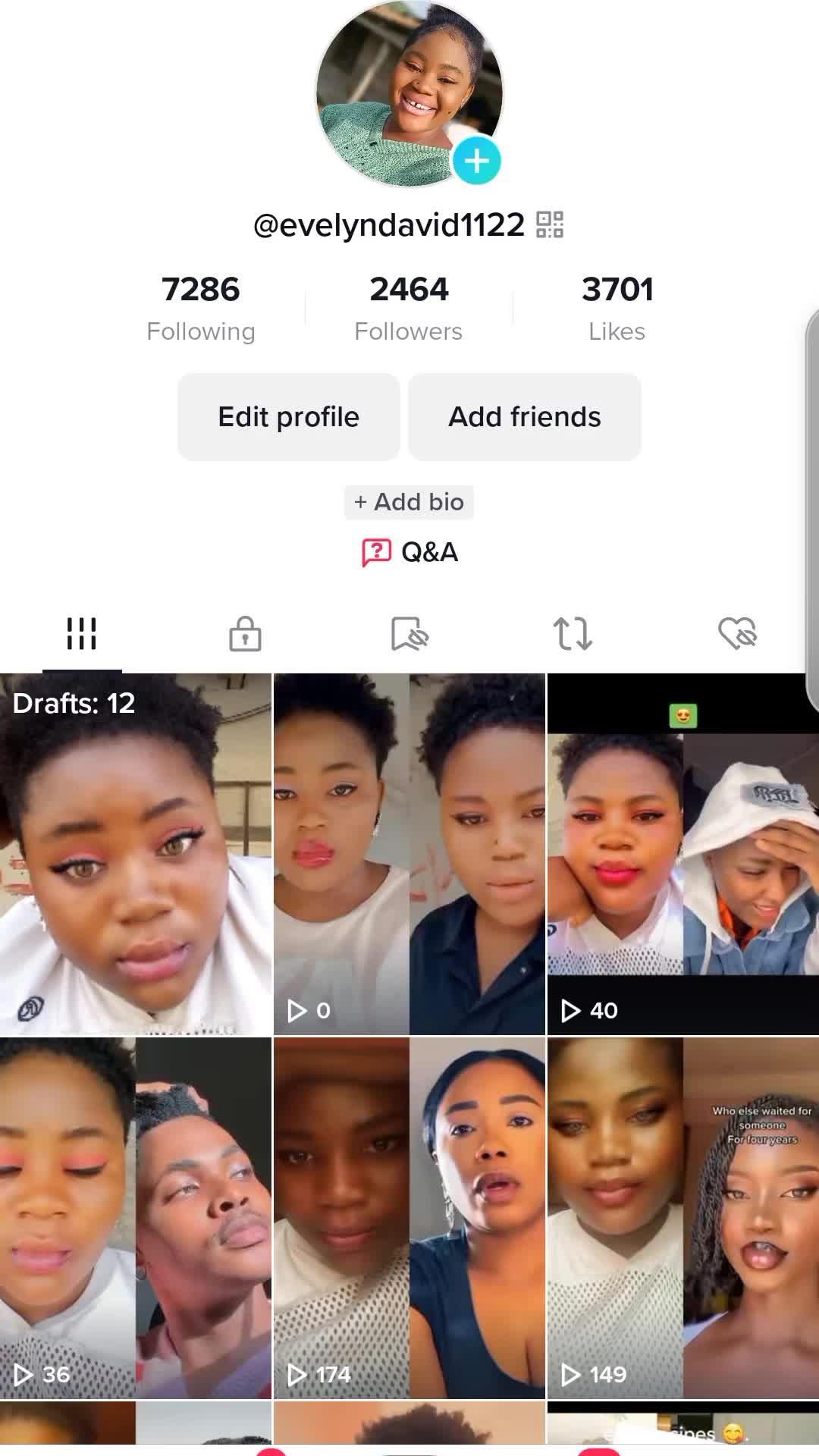Viewport: 819px width, 1456px height.
Task: Tap Edit profile button
Action: pyautogui.click(x=289, y=417)
